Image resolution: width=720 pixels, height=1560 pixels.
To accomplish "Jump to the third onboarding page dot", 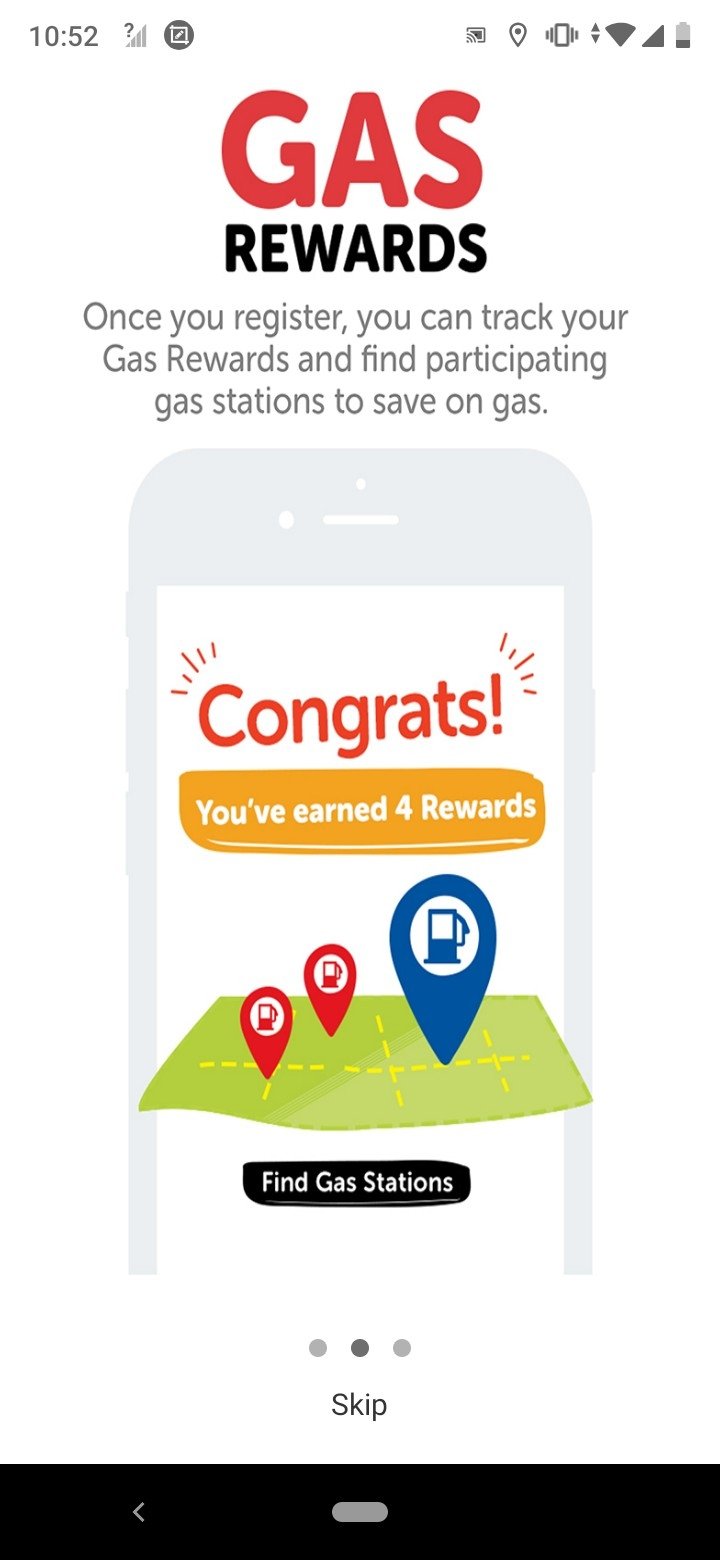I will pos(402,1348).
